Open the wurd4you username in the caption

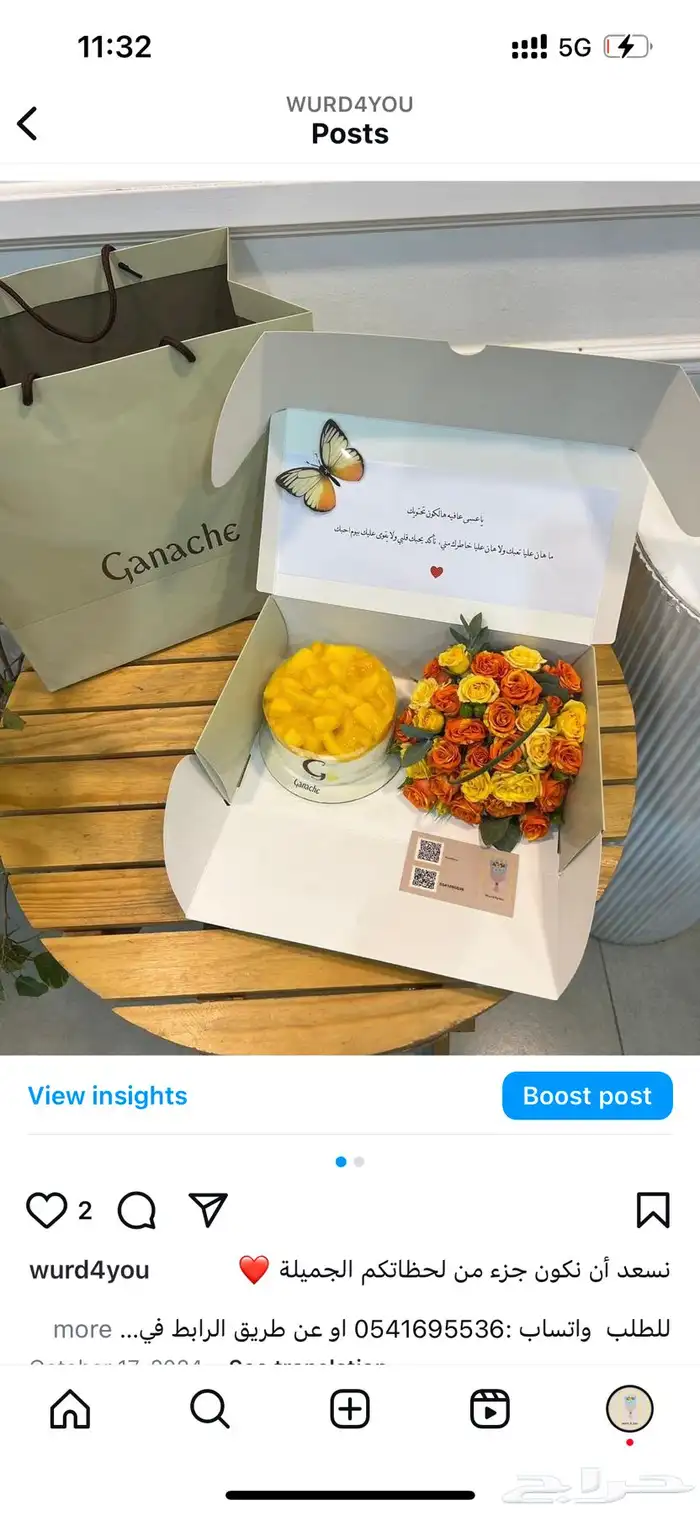[89, 1270]
